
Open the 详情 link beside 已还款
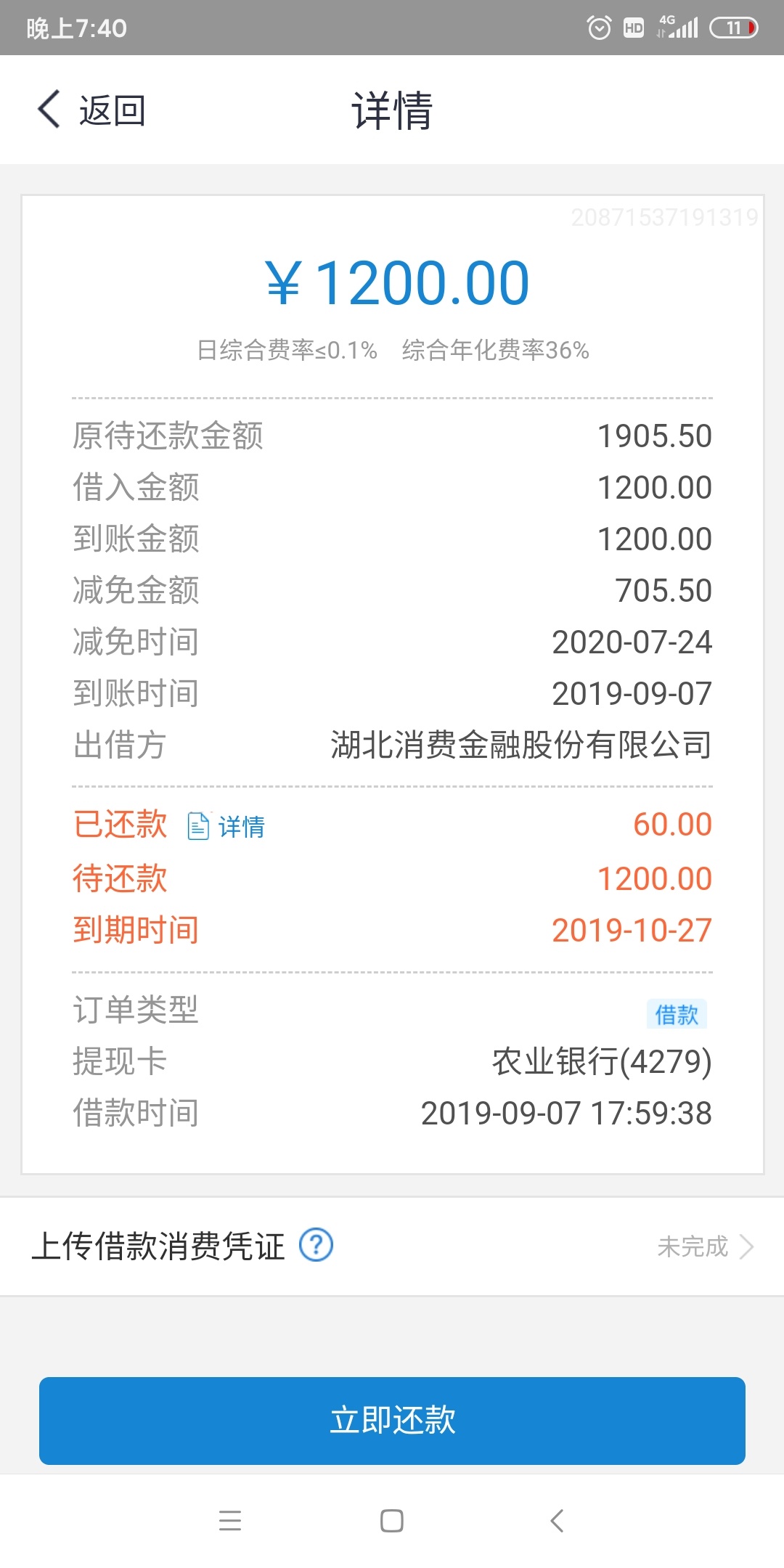[x=226, y=826]
